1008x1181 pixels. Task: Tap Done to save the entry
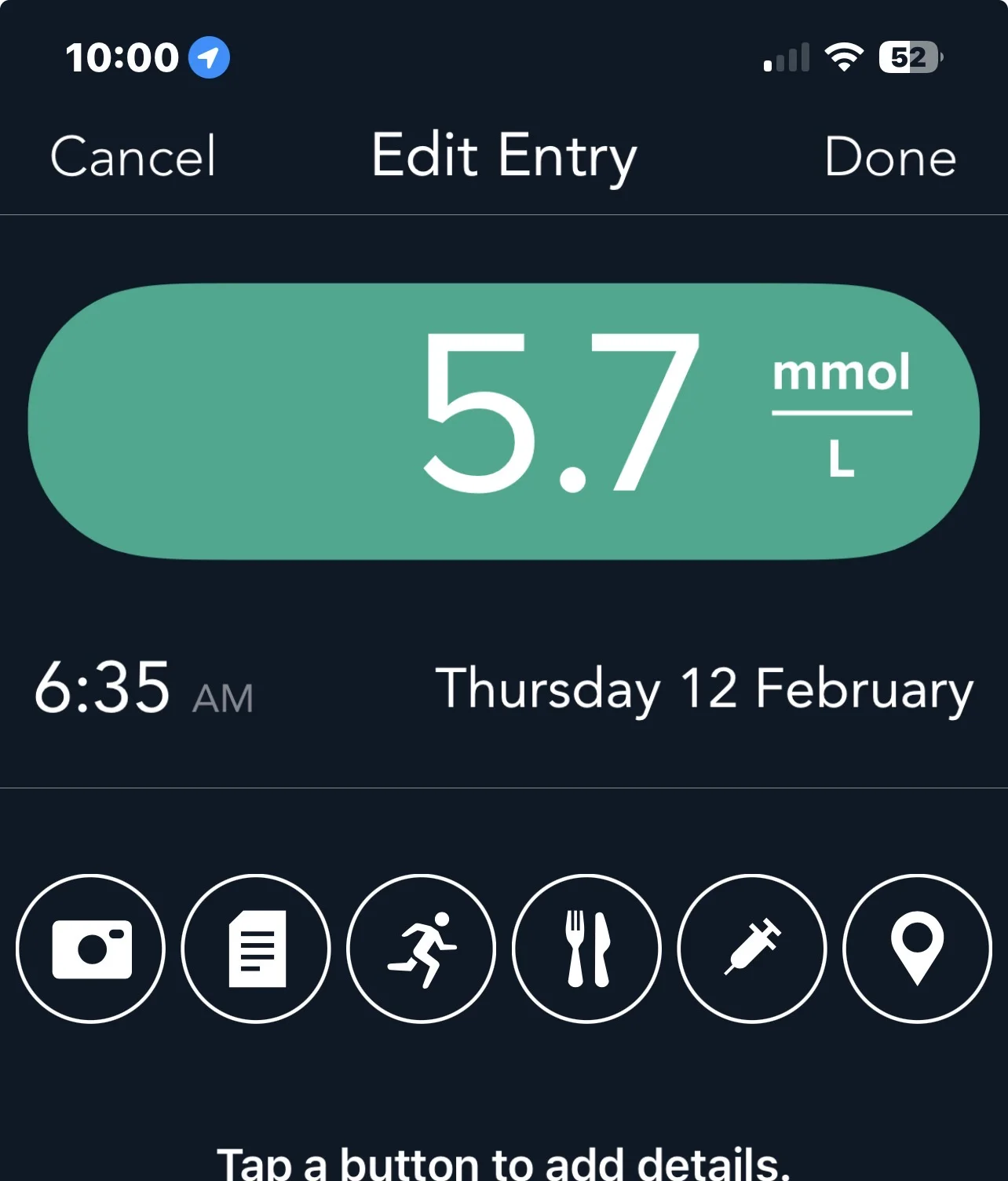point(890,157)
